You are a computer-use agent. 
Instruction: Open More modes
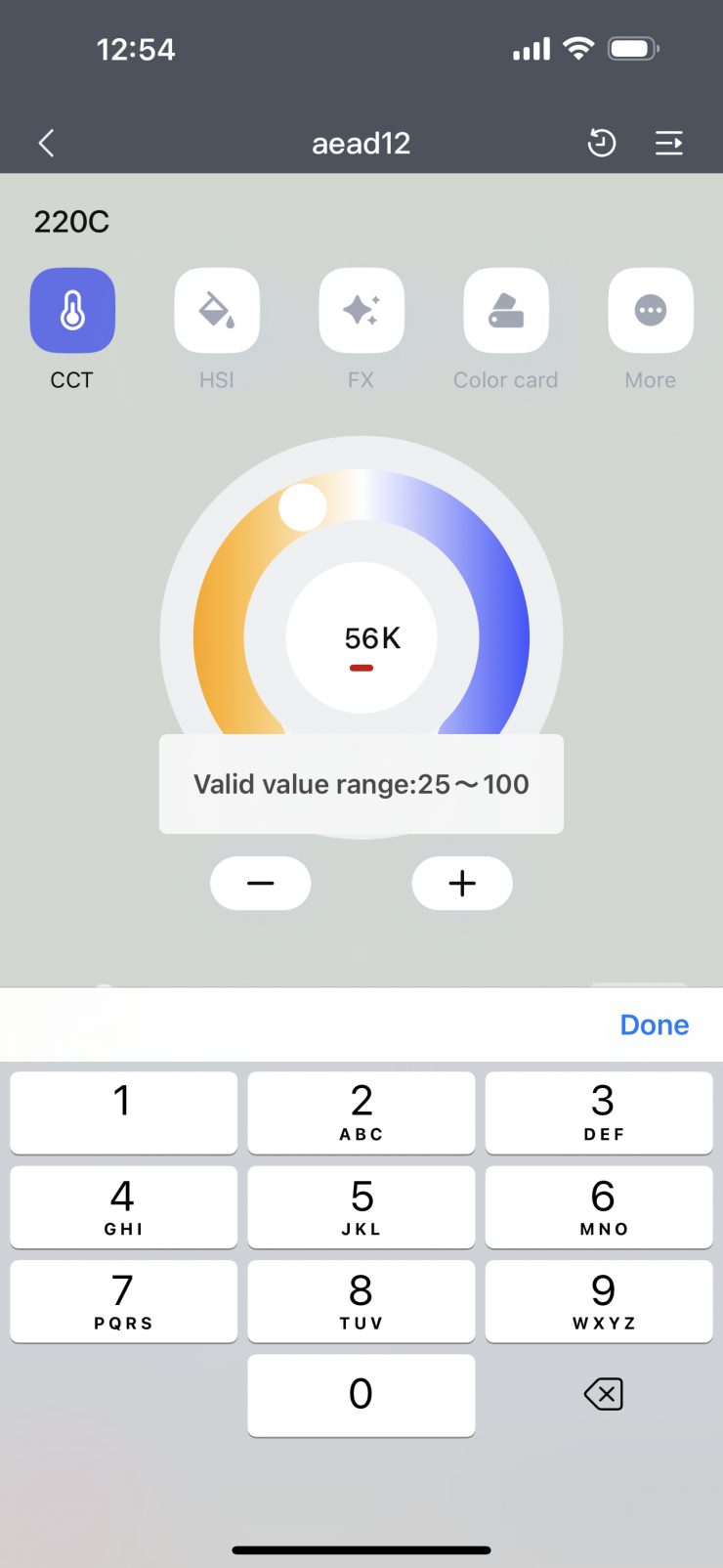point(651,311)
